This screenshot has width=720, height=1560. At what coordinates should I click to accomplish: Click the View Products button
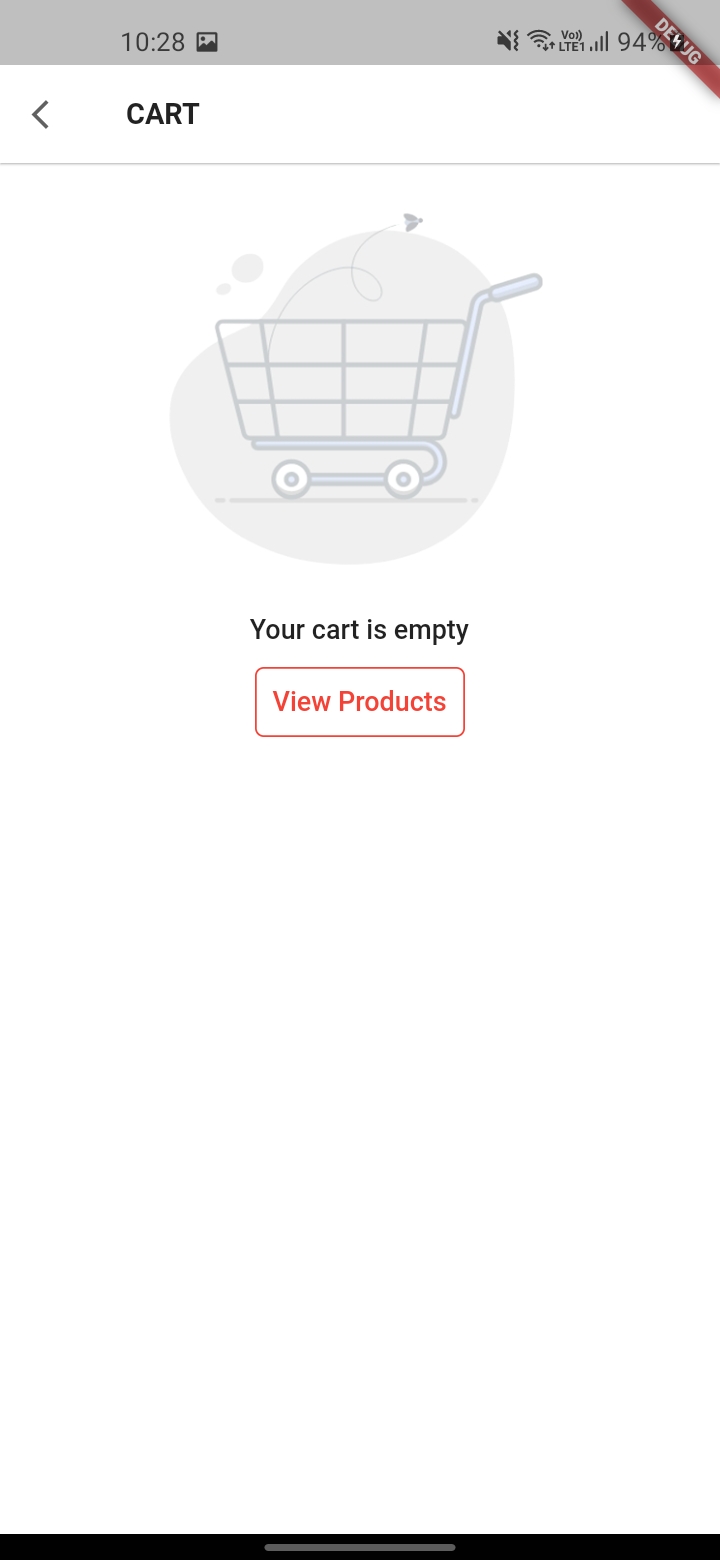click(360, 701)
